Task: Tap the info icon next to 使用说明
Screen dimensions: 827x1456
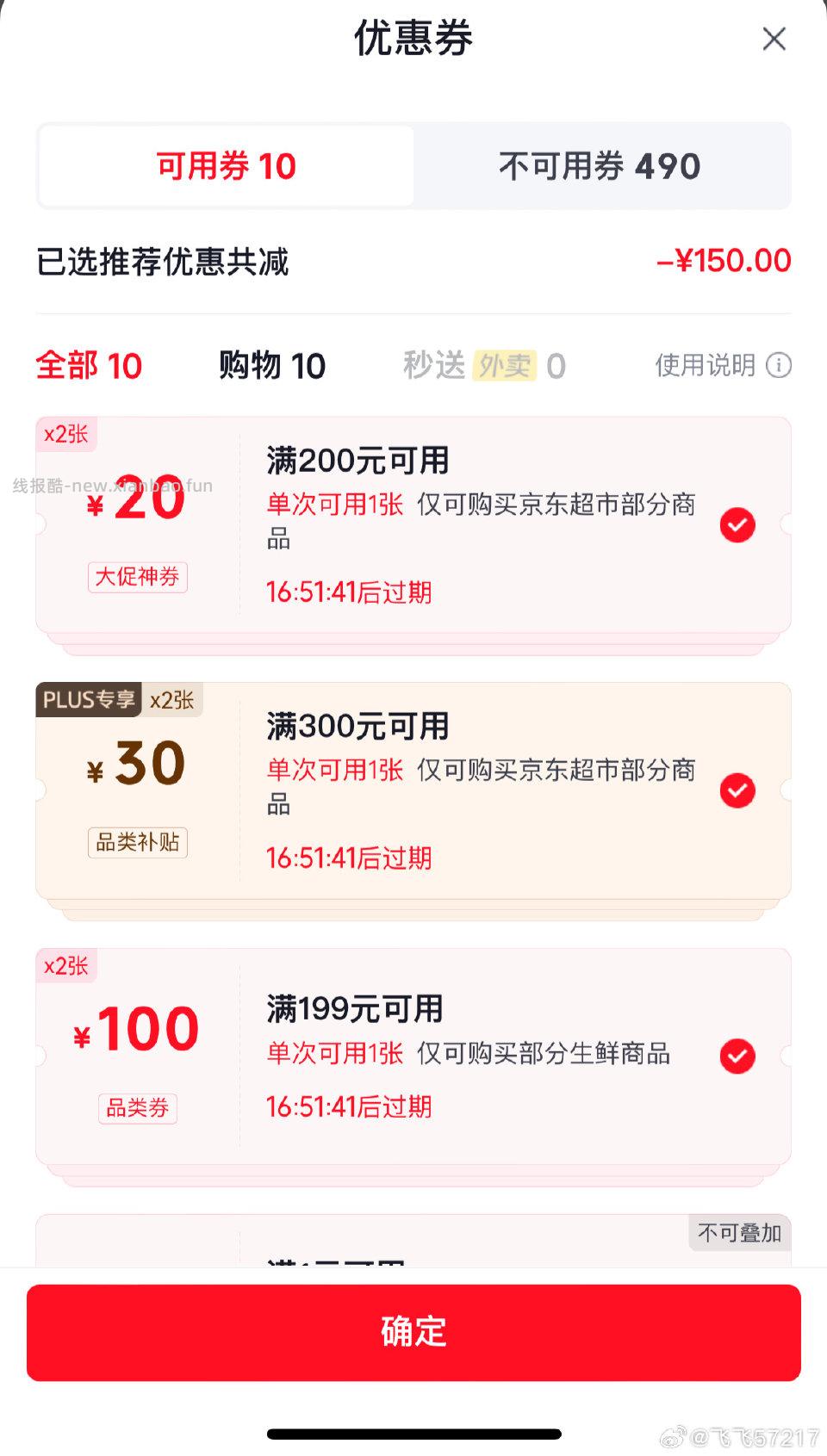Action: [780, 366]
